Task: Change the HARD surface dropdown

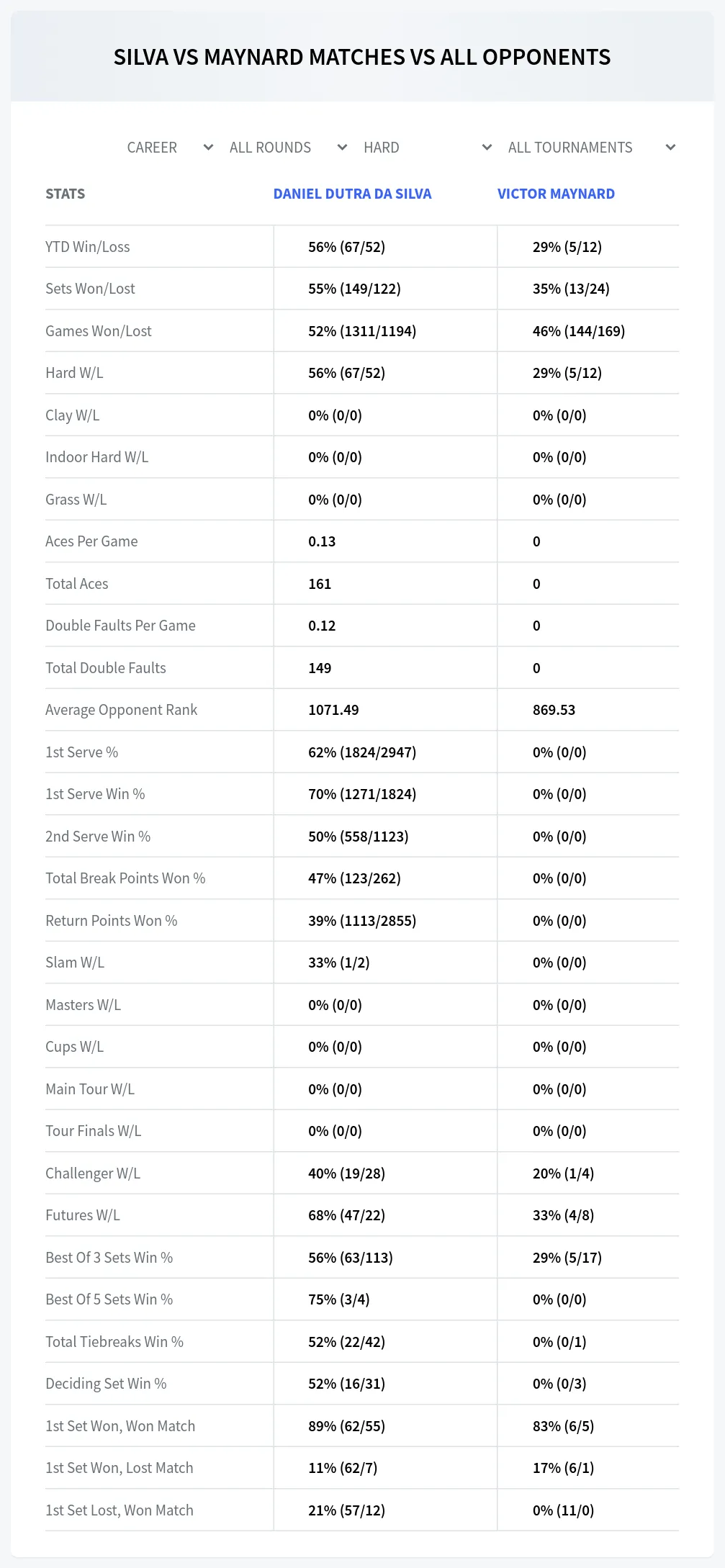Action: coord(427,148)
